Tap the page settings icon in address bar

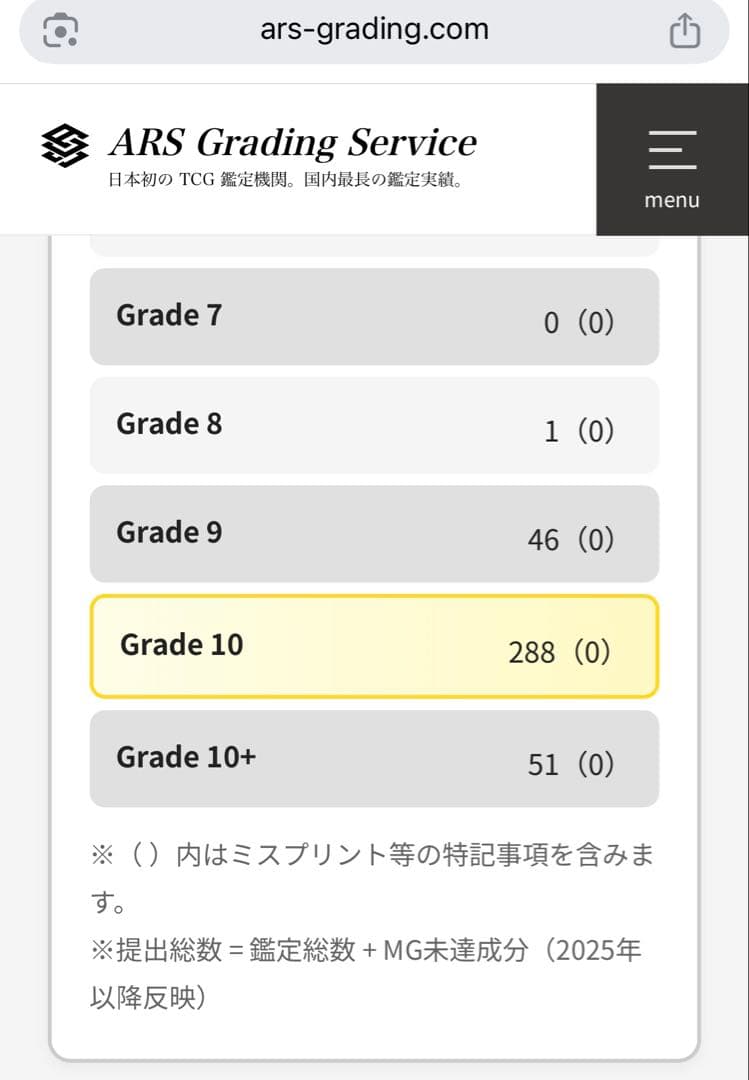[x=62, y=31]
